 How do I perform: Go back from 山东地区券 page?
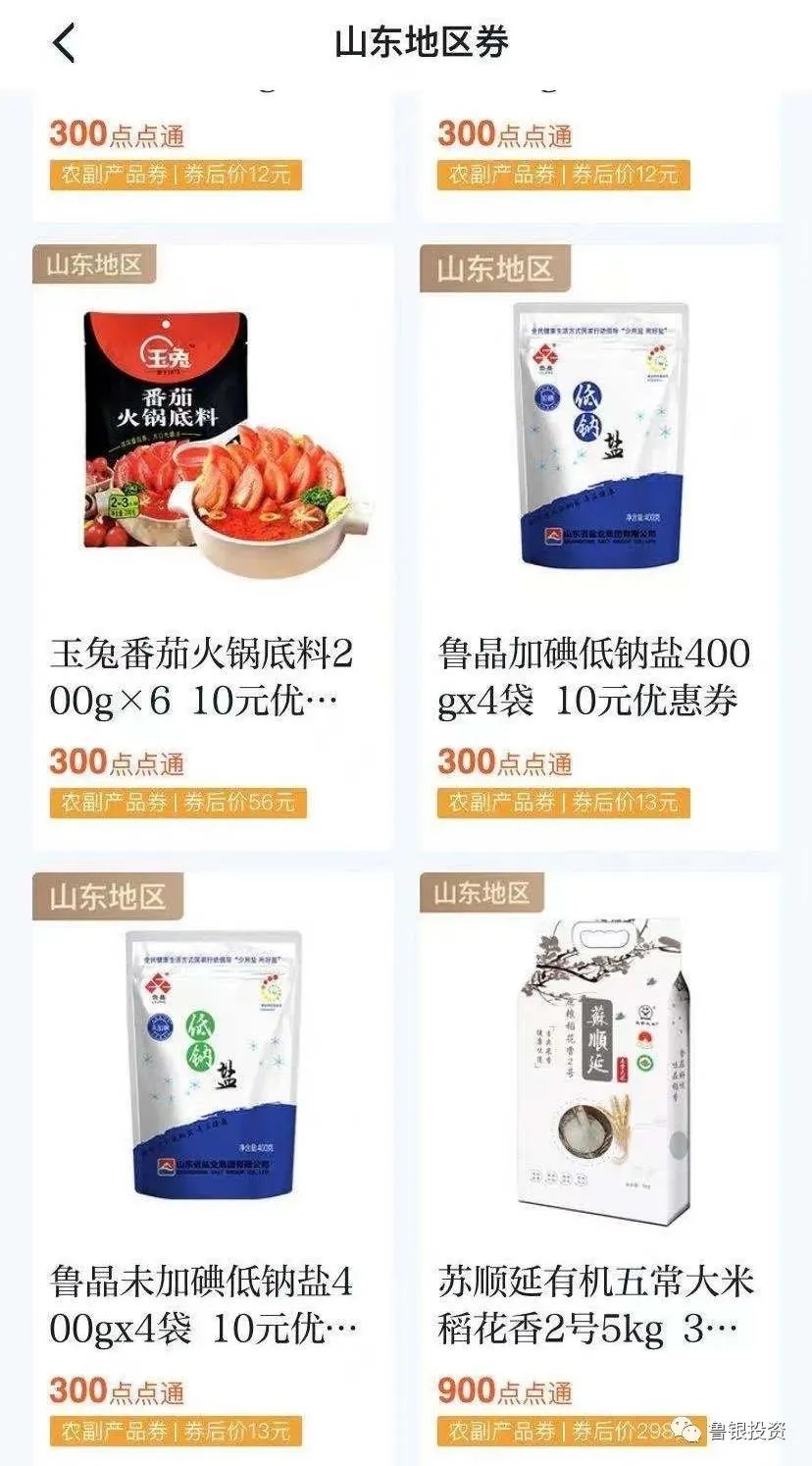click(64, 44)
